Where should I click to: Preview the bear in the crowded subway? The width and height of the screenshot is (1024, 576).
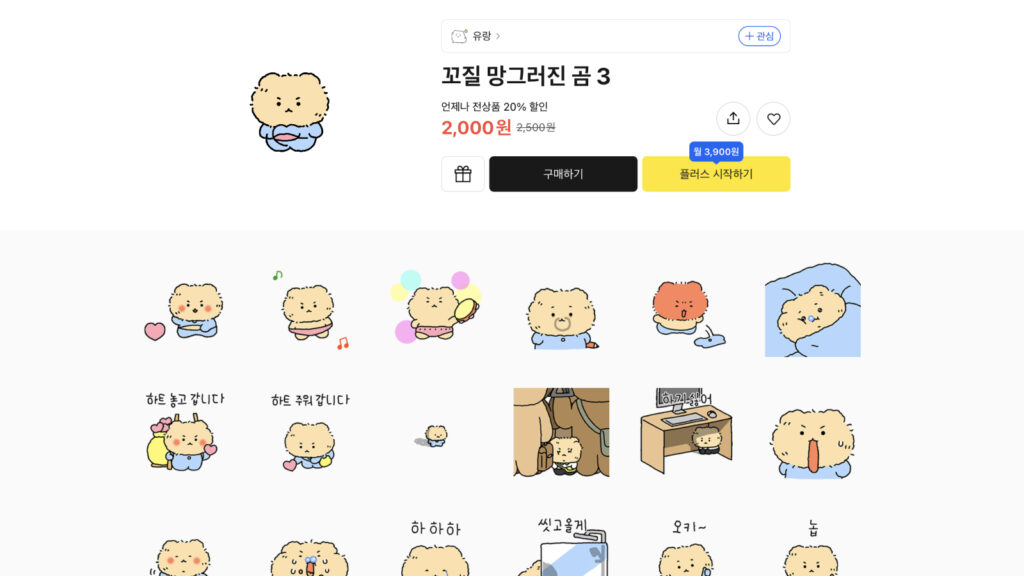tap(561, 432)
